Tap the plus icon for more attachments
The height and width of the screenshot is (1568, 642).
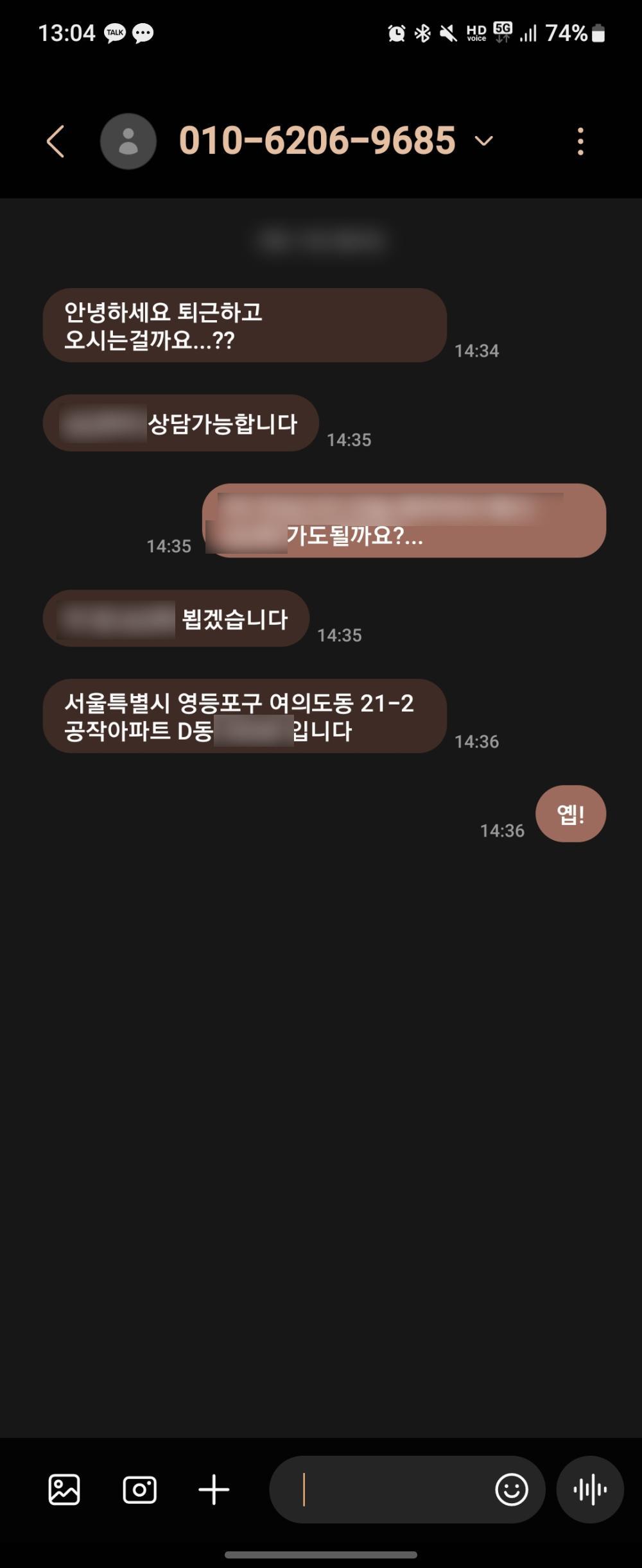214,1489
